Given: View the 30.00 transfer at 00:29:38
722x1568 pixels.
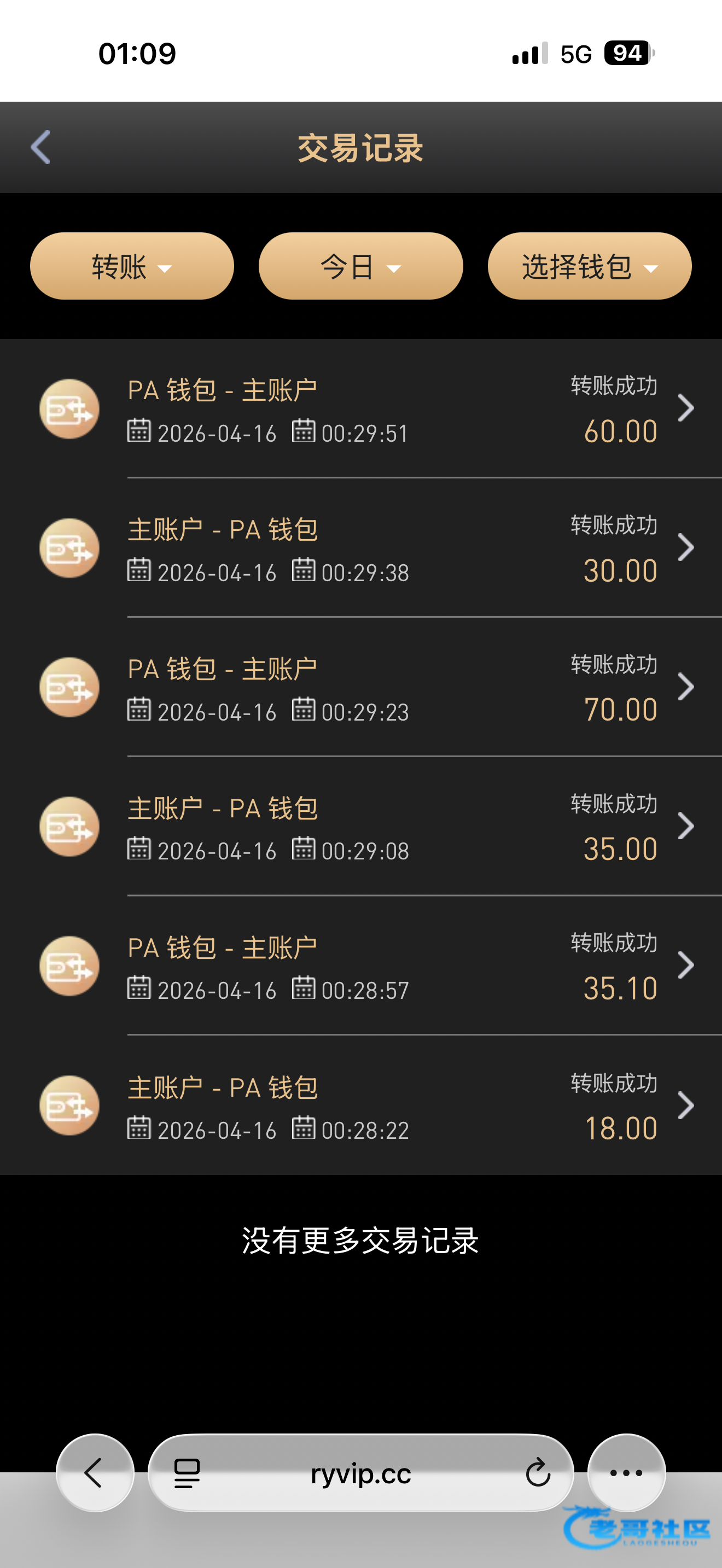Looking at the screenshot, I should pos(389,548).
